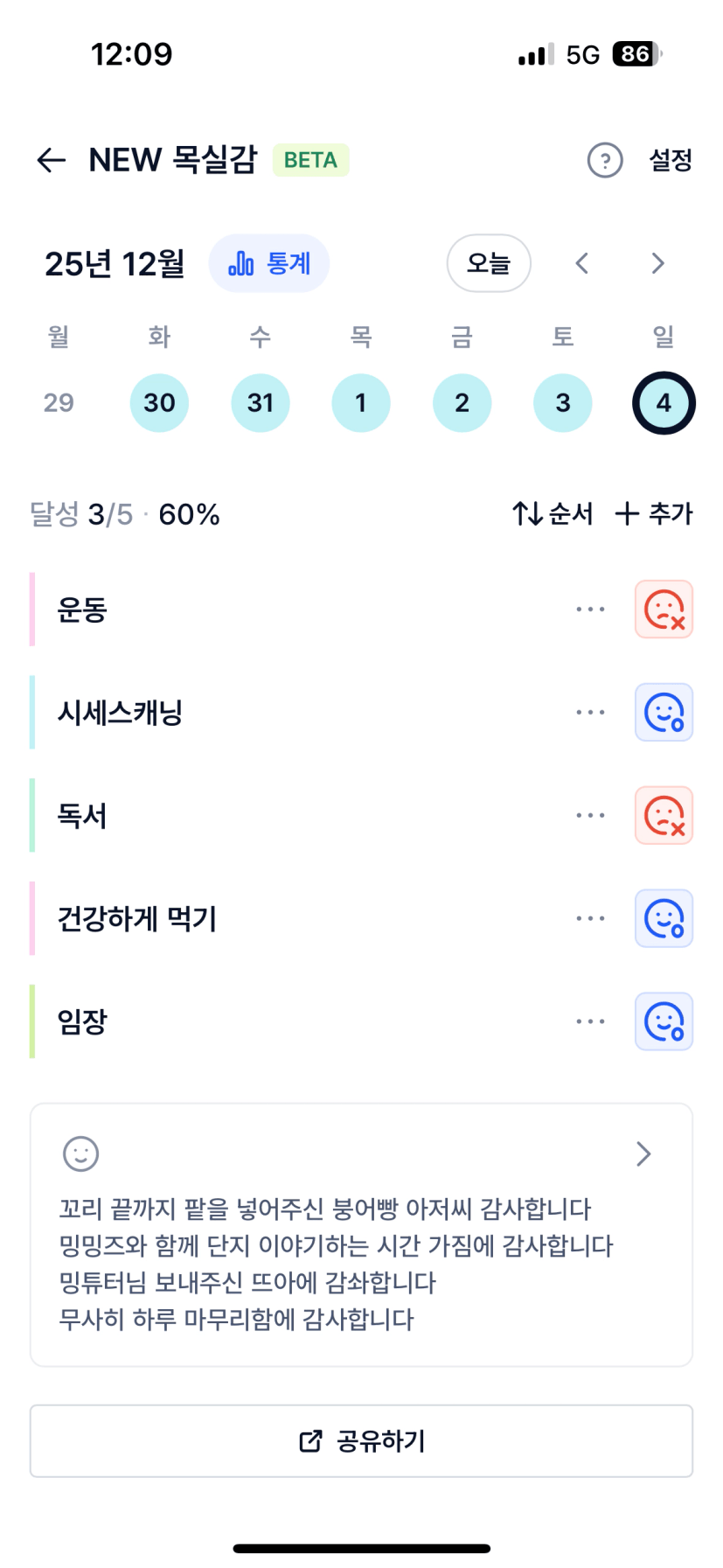Open 설정 settings

pos(671,160)
